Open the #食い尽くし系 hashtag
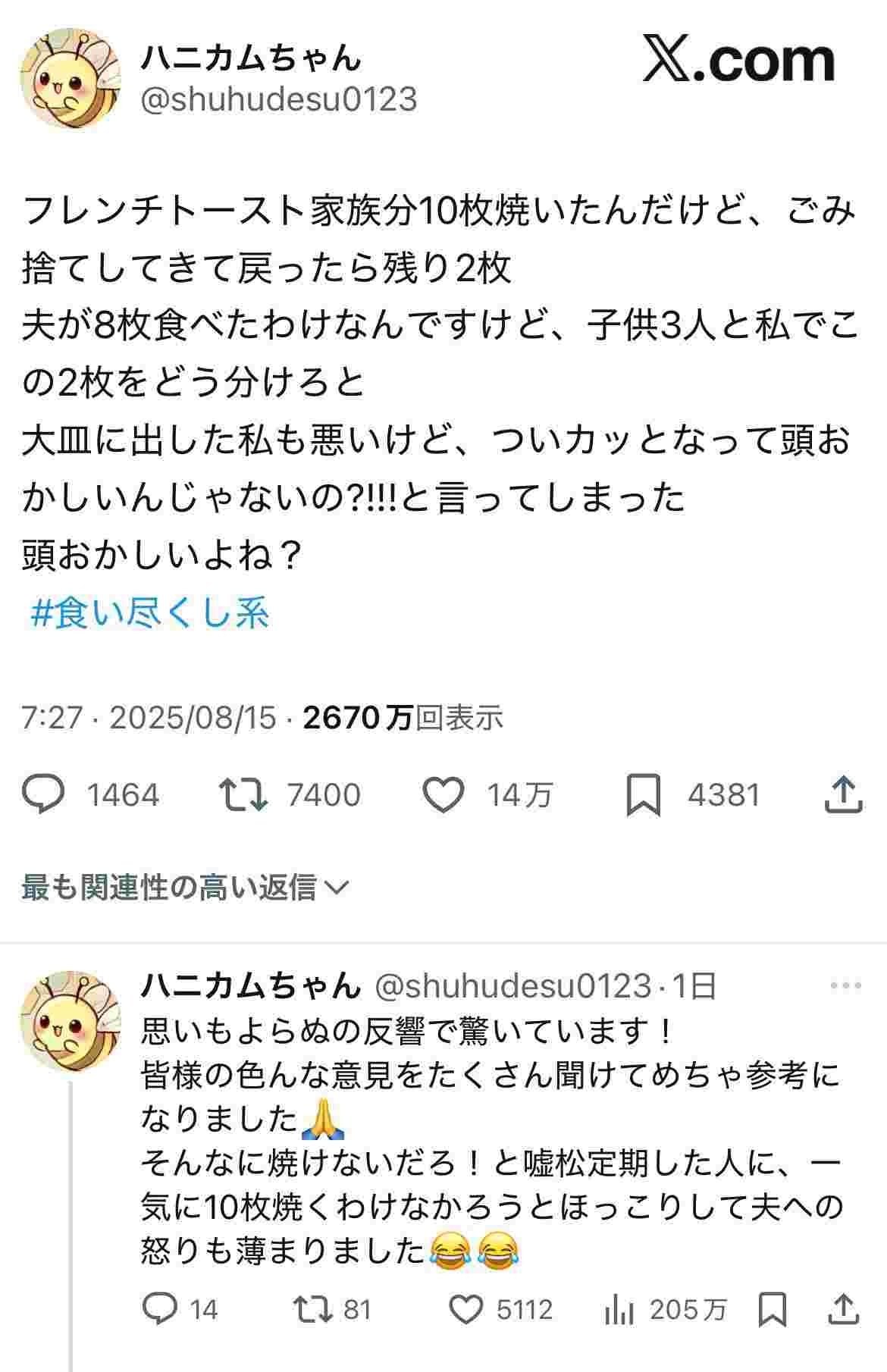This screenshot has height=1372, width=887. click(x=149, y=612)
